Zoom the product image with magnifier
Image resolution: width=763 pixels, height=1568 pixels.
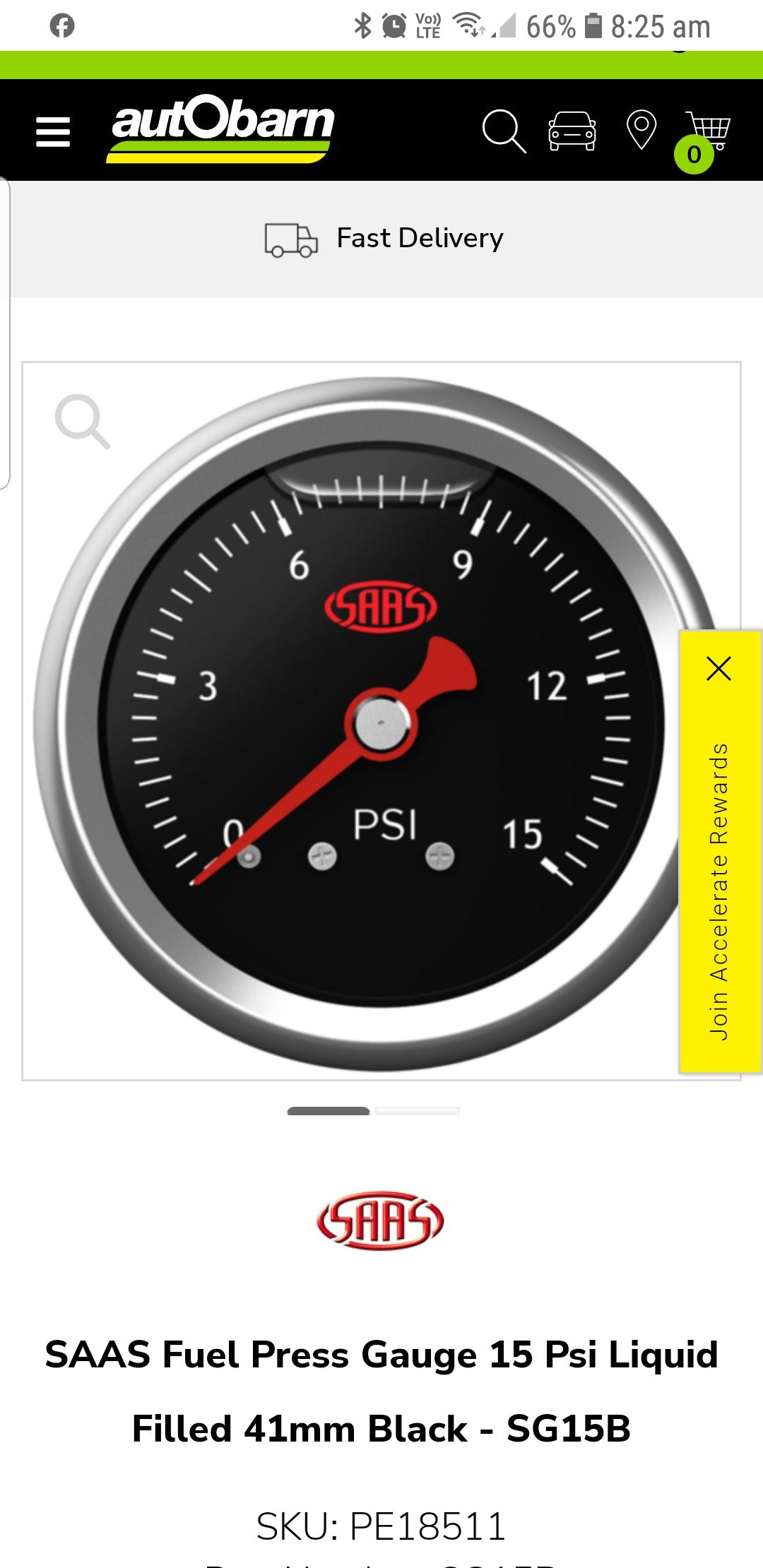(x=83, y=422)
